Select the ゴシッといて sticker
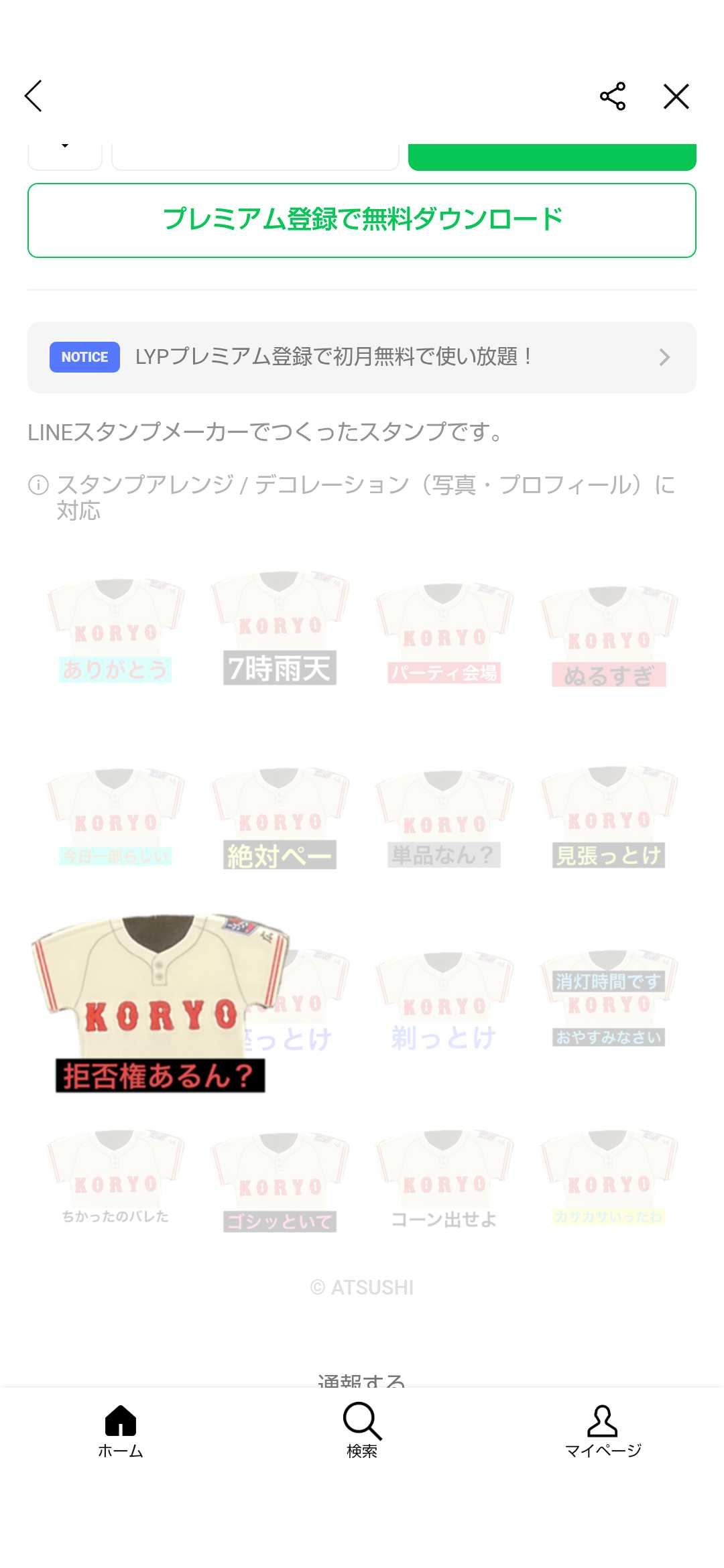 coord(280,1183)
